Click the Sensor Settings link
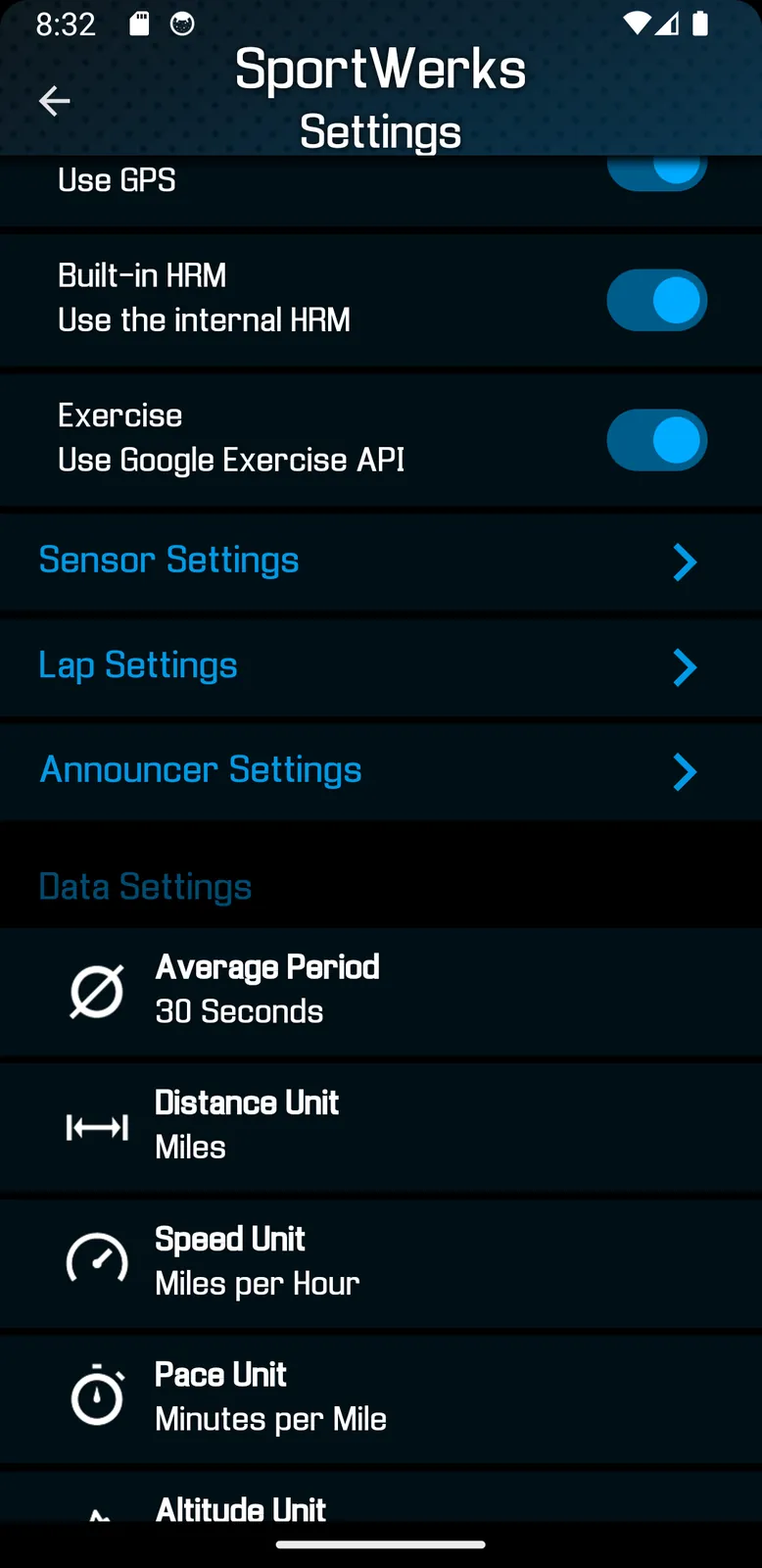Screen dimensions: 762x1568 pyautogui.click(x=168, y=560)
